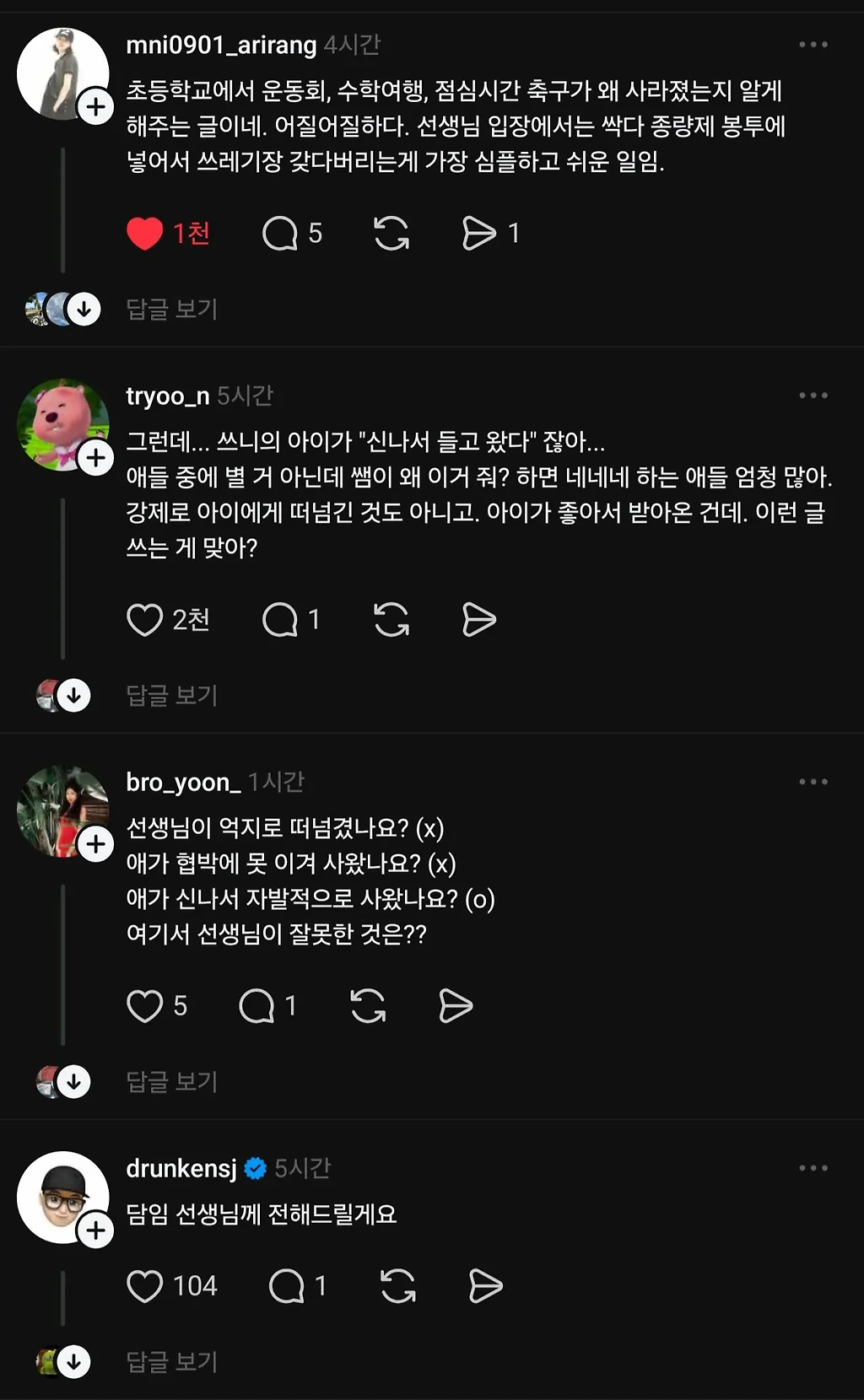Expand the replies below drunkensj's comment
Image resolution: width=864 pixels, height=1400 pixels.
point(171,1361)
